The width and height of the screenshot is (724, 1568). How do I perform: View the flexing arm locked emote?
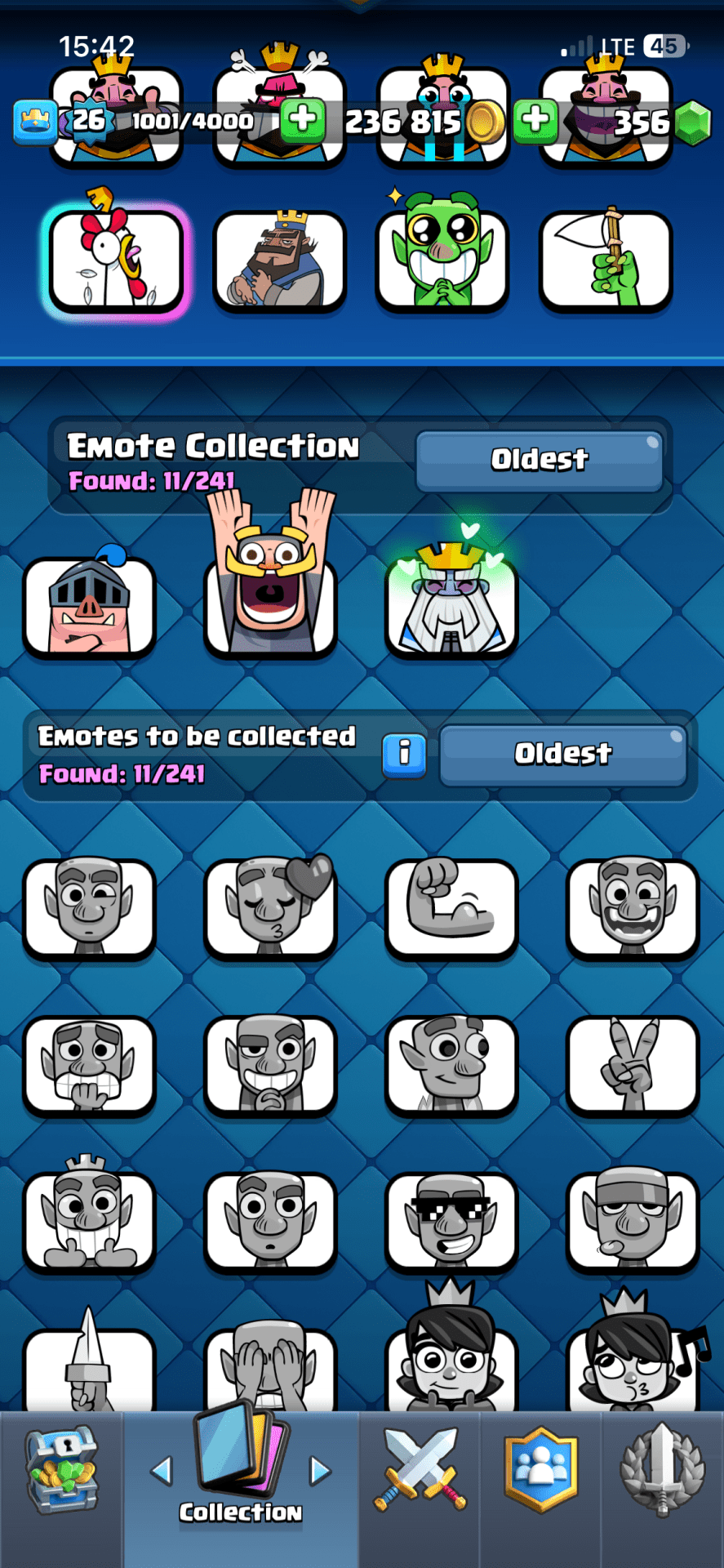pyautogui.click(x=451, y=906)
